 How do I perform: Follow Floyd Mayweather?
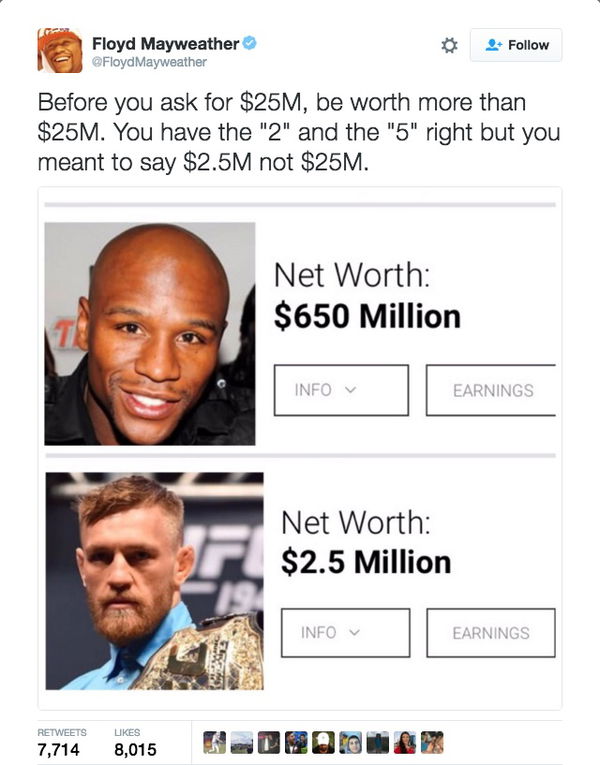tap(516, 45)
